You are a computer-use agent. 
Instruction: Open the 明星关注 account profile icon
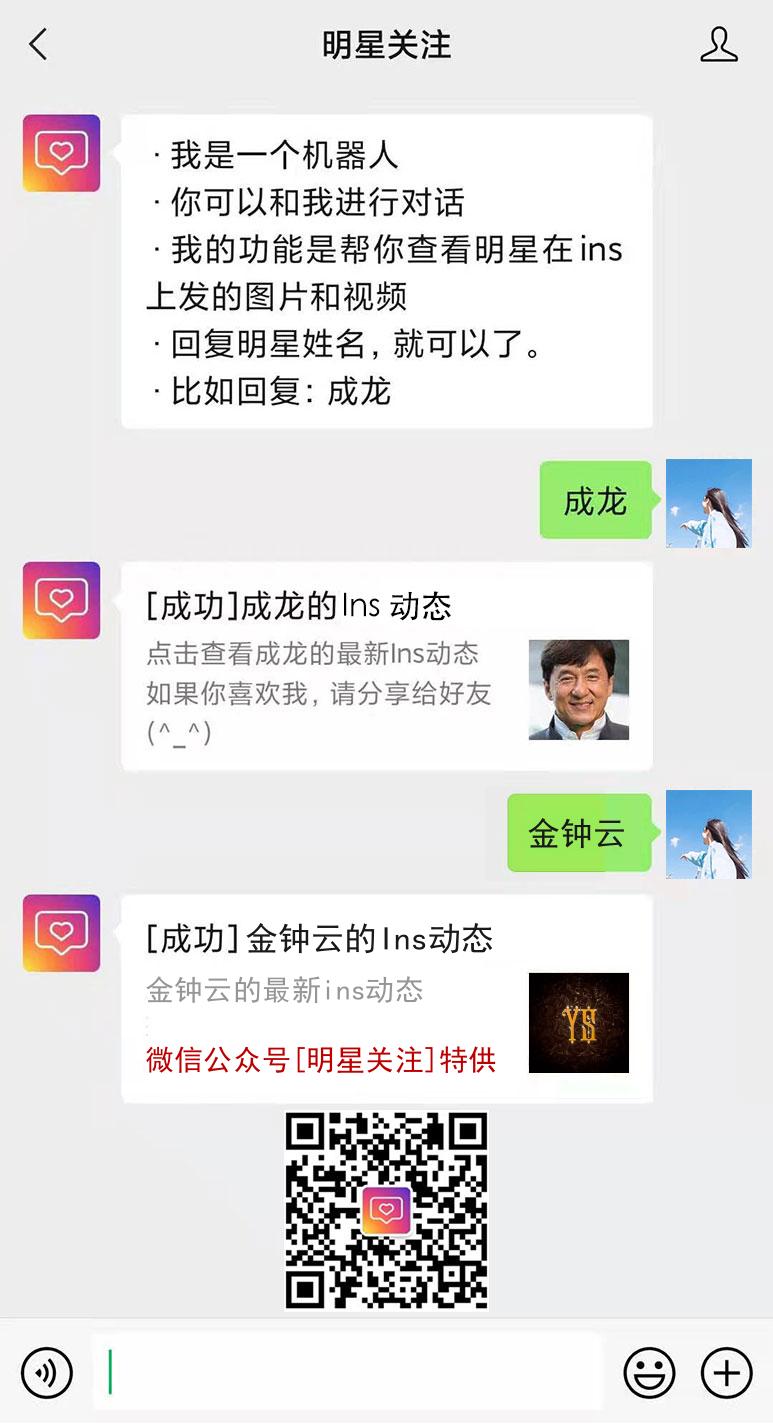point(718,45)
